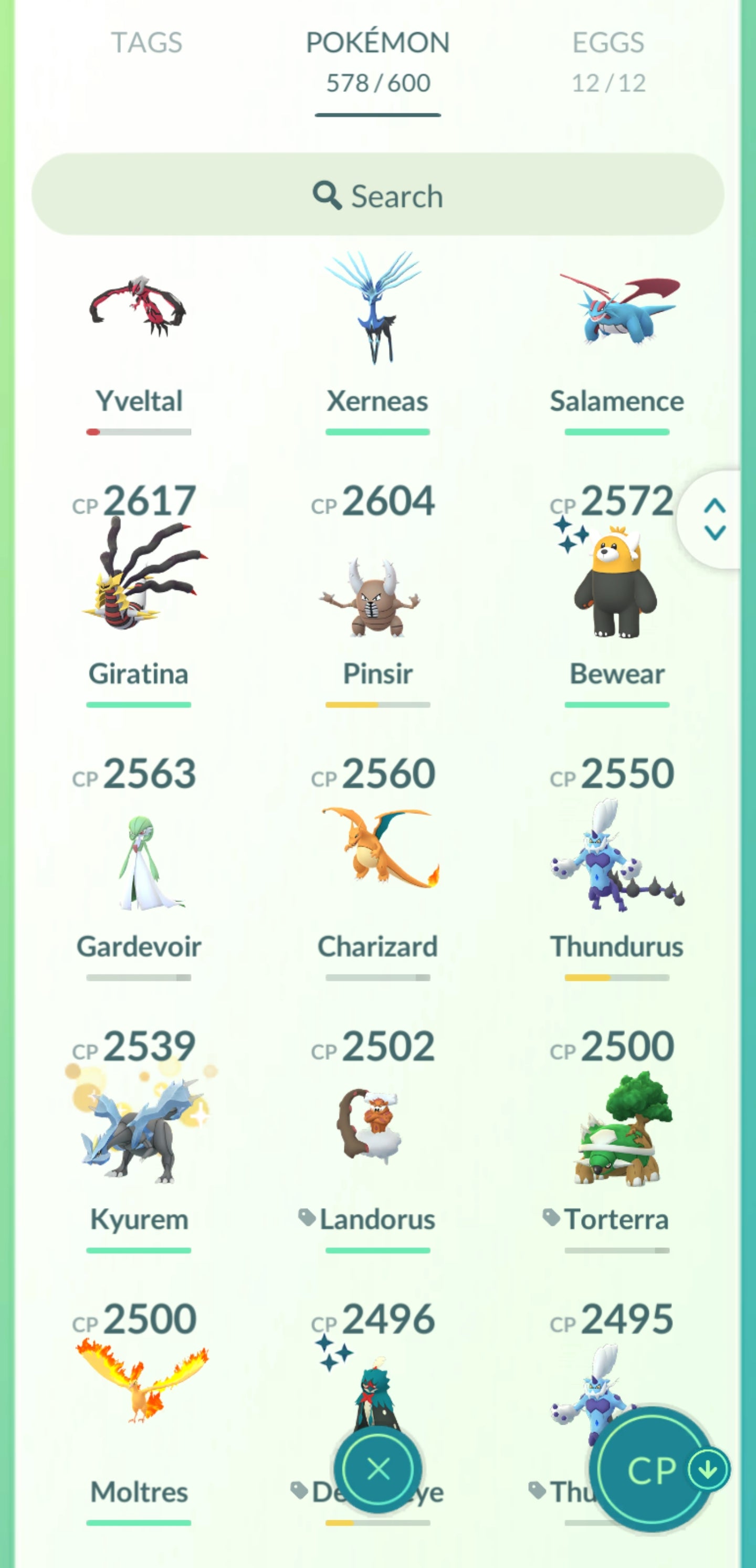
Task: View Kyurem CP 2539
Action: 139,1132
